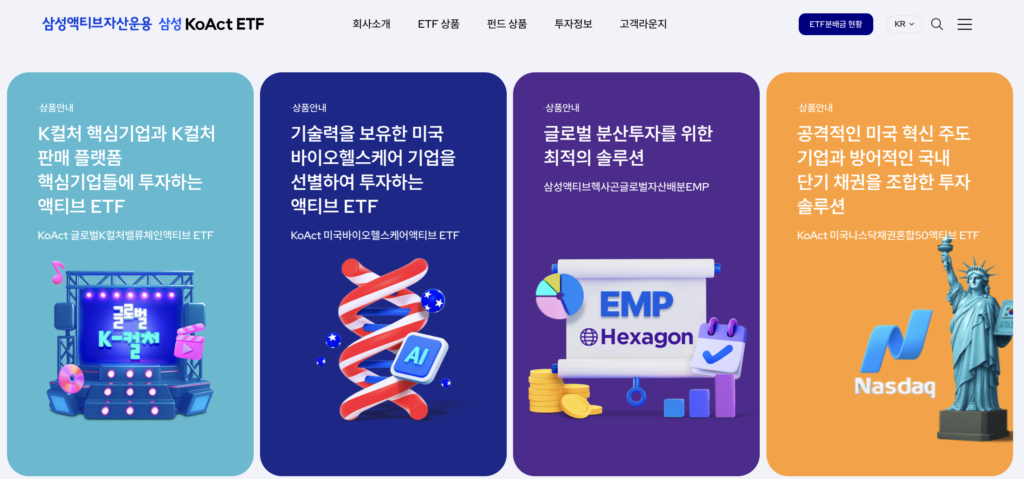The width and height of the screenshot is (1024, 479).
Task: Open the 회사소개 menu
Action: click(x=371, y=24)
